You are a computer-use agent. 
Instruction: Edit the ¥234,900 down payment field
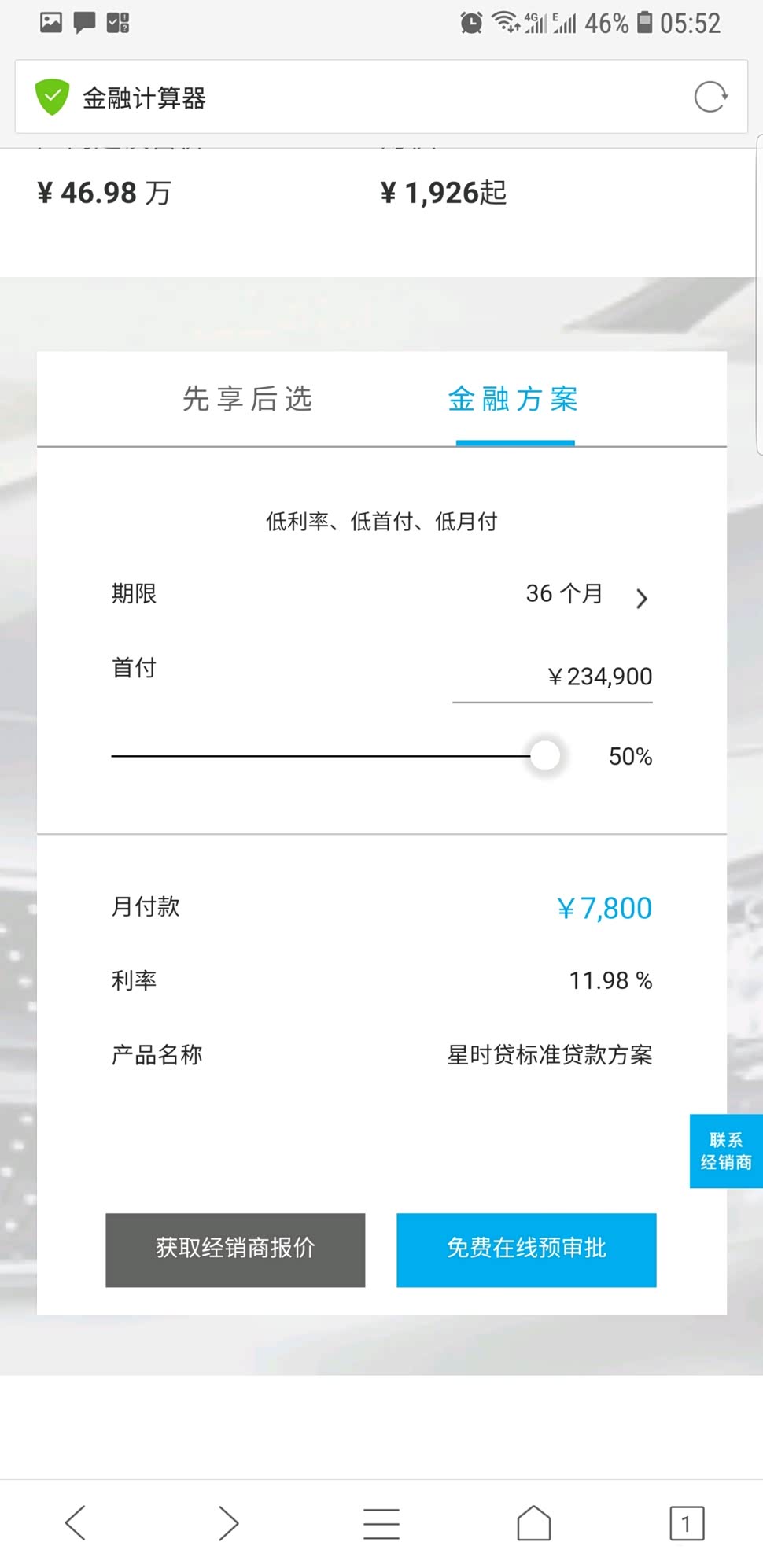pyautogui.click(x=599, y=676)
